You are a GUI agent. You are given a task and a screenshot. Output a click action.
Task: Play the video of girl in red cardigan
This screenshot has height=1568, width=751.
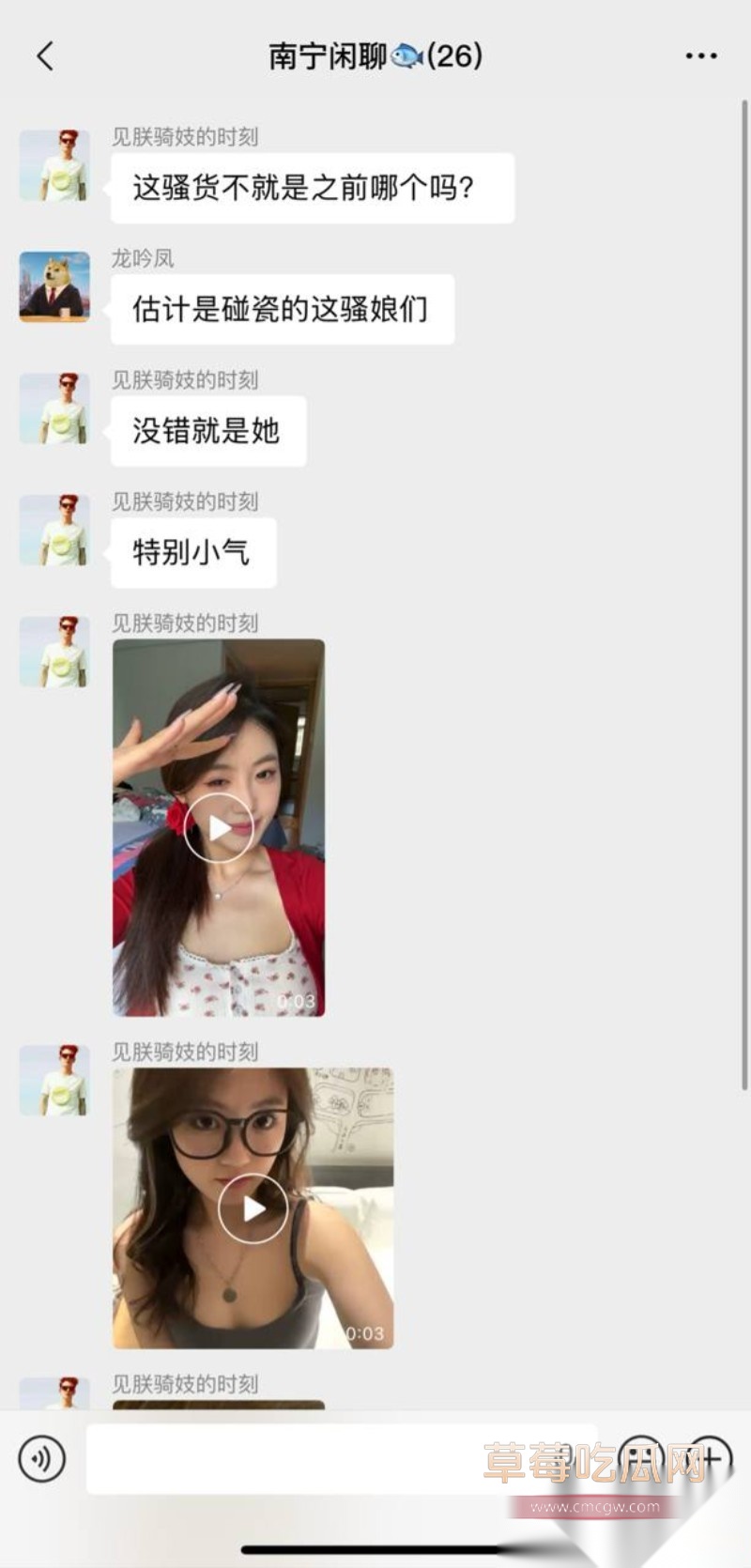coord(218,826)
